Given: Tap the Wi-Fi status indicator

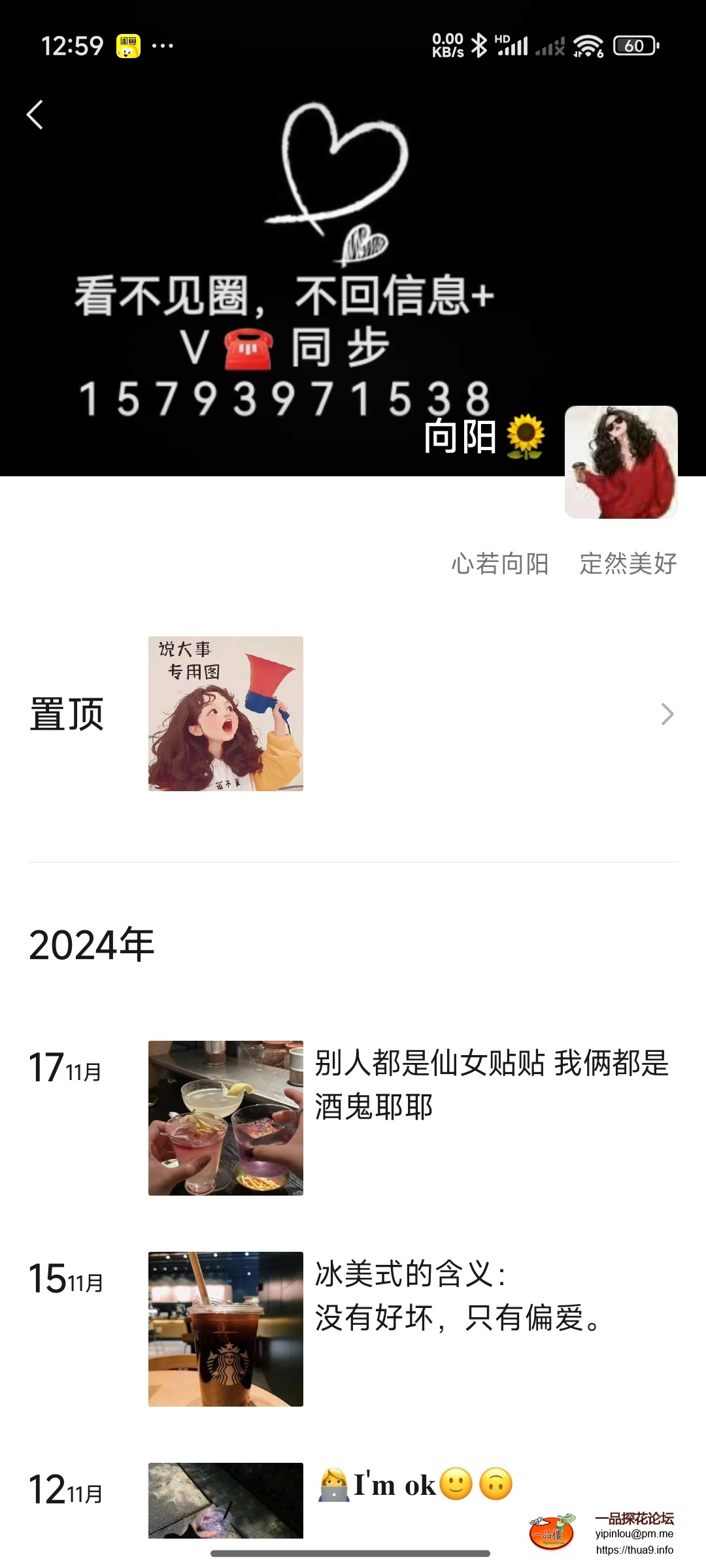Looking at the screenshot, I should (x=587, y=45).
